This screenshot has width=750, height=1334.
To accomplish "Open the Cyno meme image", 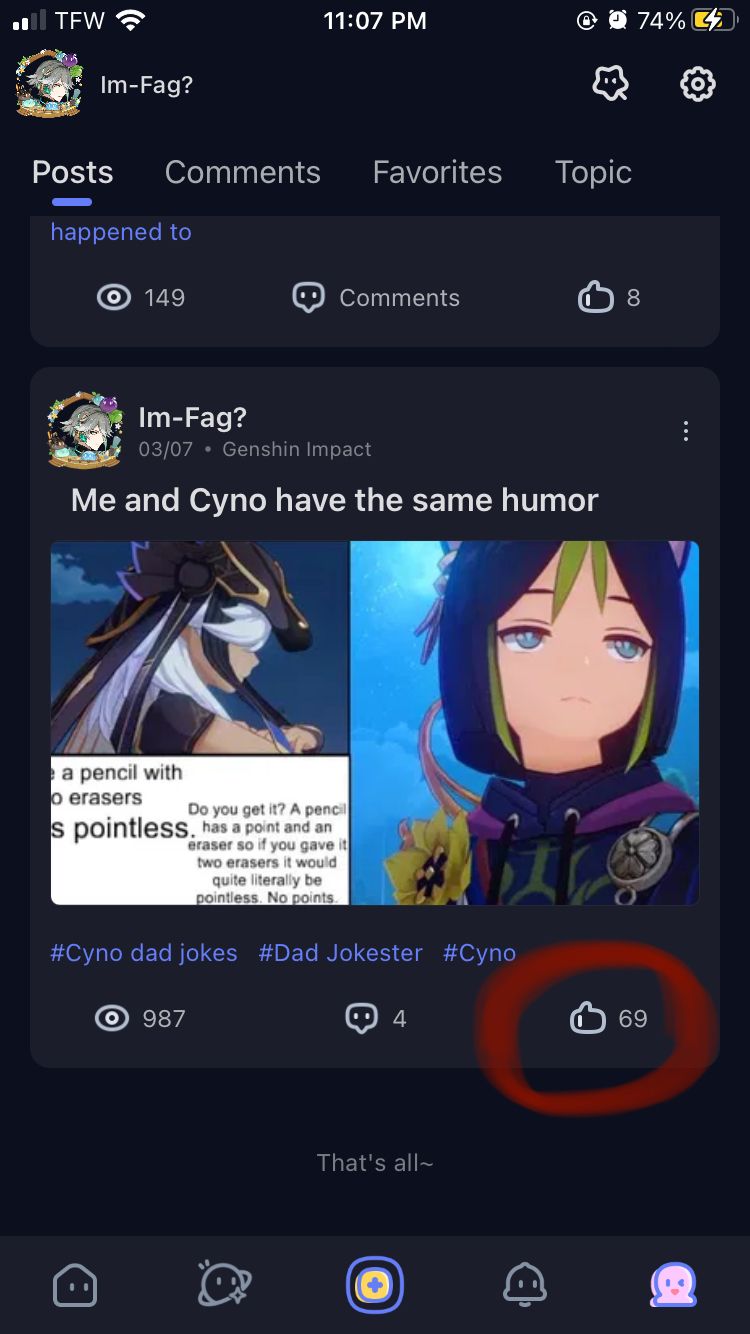I will coord(375,722).
